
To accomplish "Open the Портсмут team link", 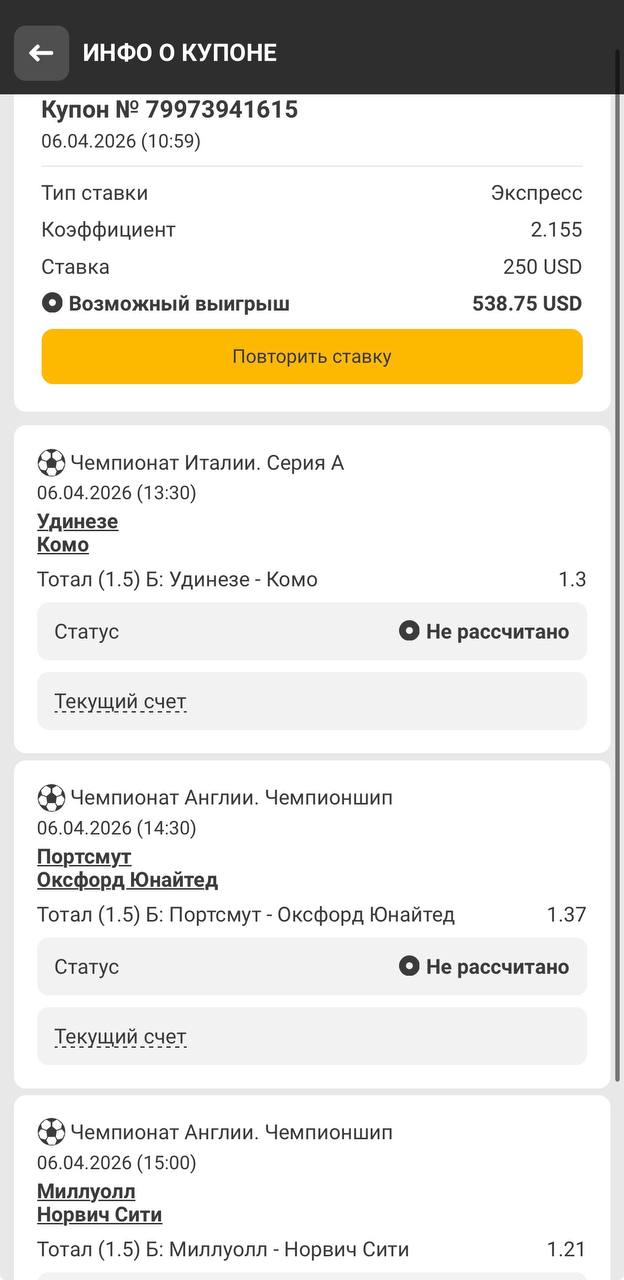I will pyautogui.click(x=84, y=857).
